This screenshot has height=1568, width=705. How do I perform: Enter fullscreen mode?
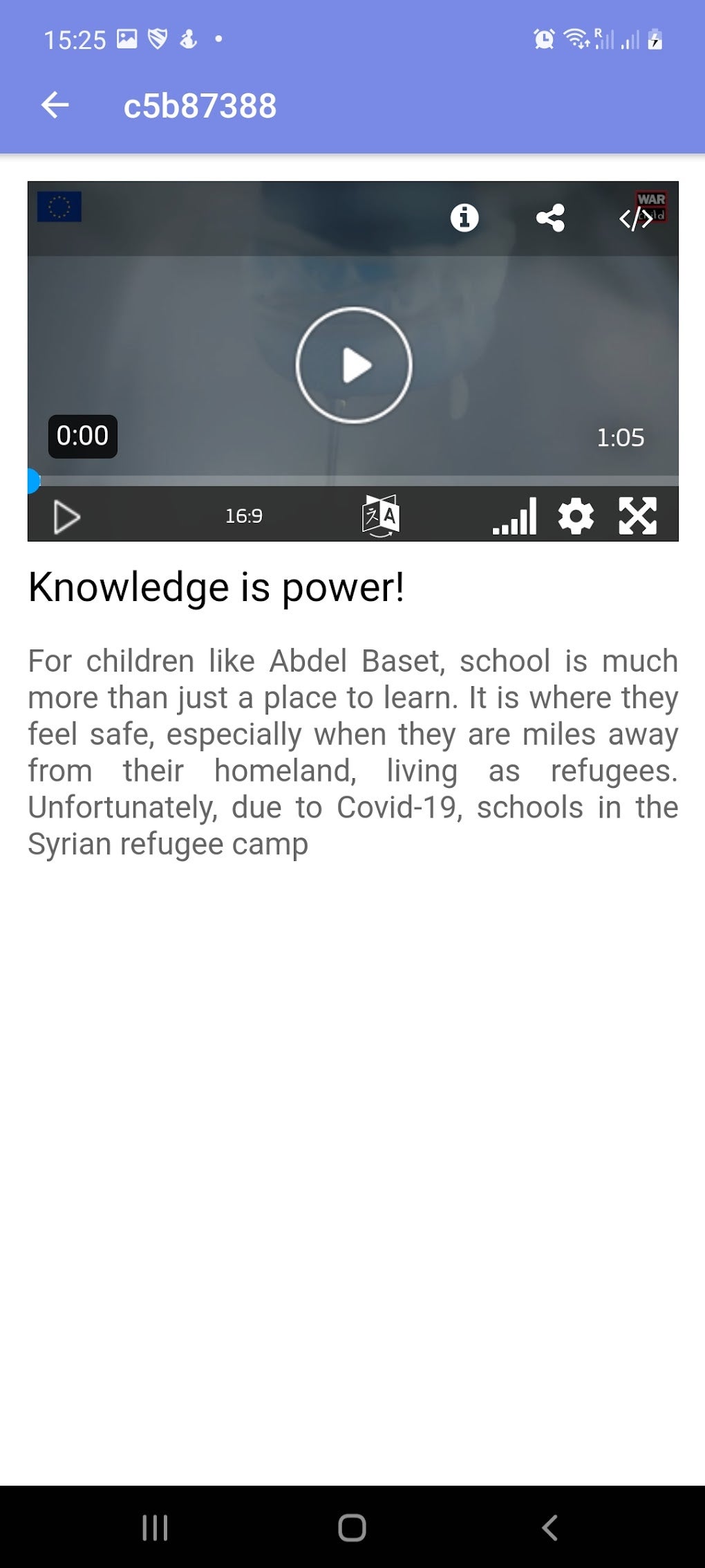tap(637, 516)
